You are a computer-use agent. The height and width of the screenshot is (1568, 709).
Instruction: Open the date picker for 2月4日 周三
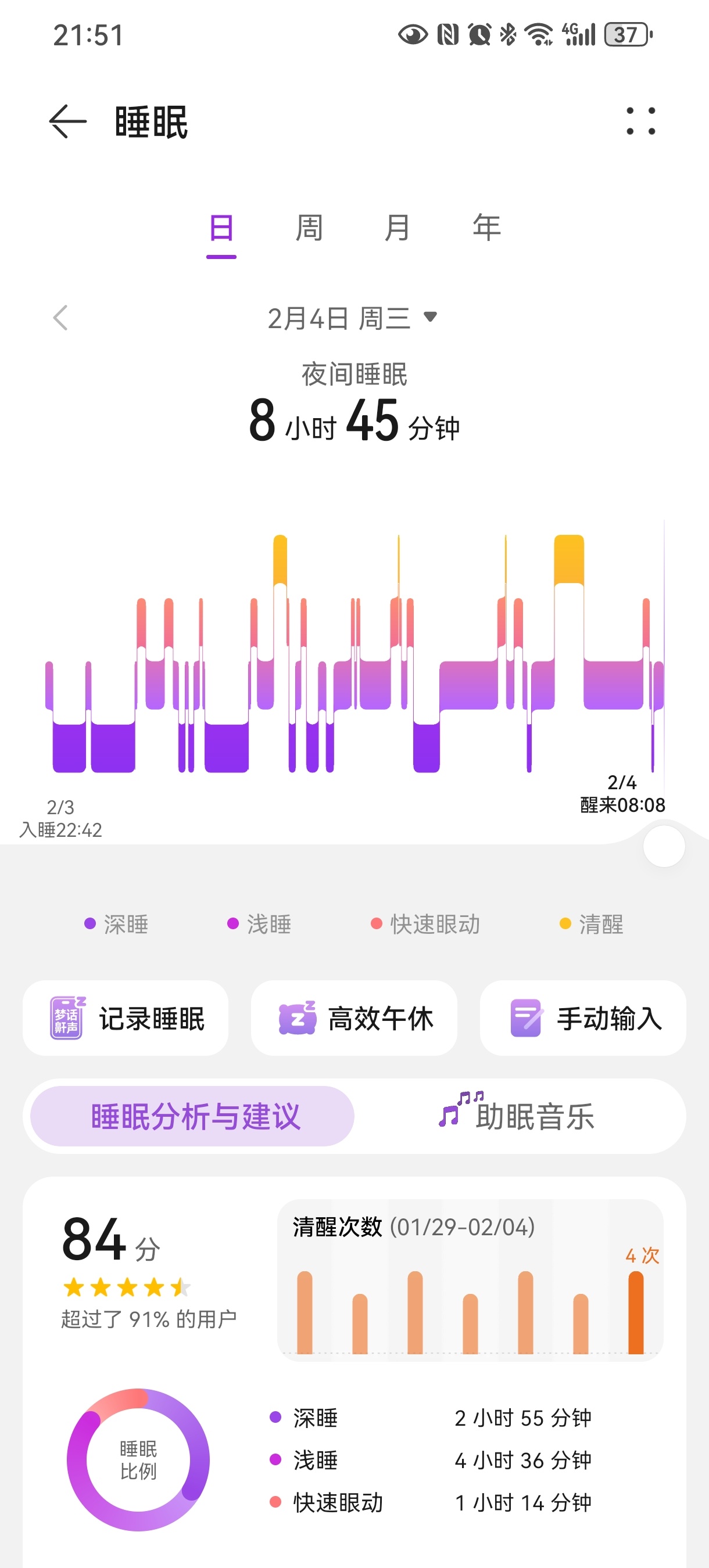click(353, 318)
